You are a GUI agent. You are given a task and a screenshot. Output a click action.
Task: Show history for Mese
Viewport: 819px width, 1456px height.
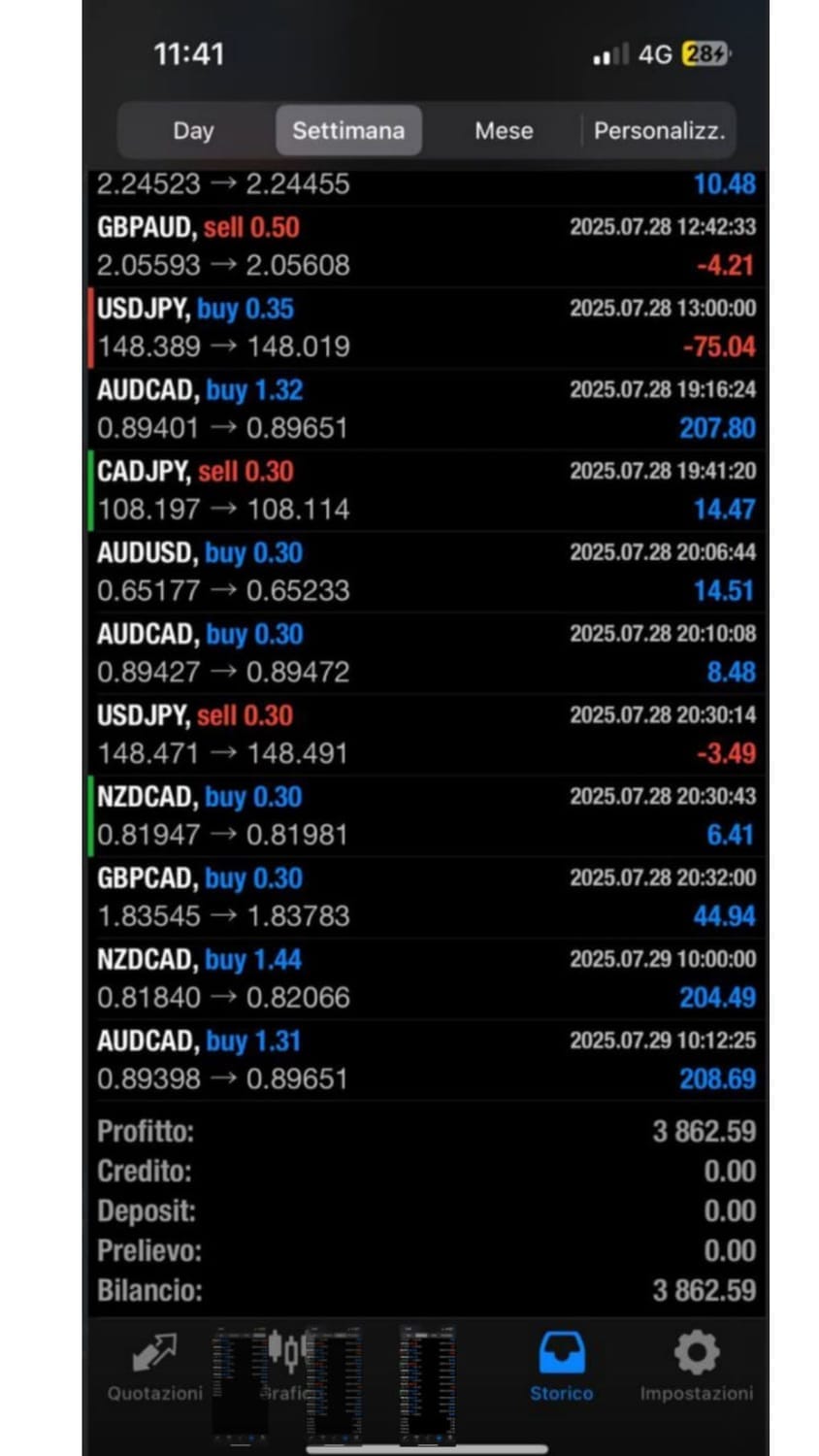pyautogui.click(x=504, y=131)
